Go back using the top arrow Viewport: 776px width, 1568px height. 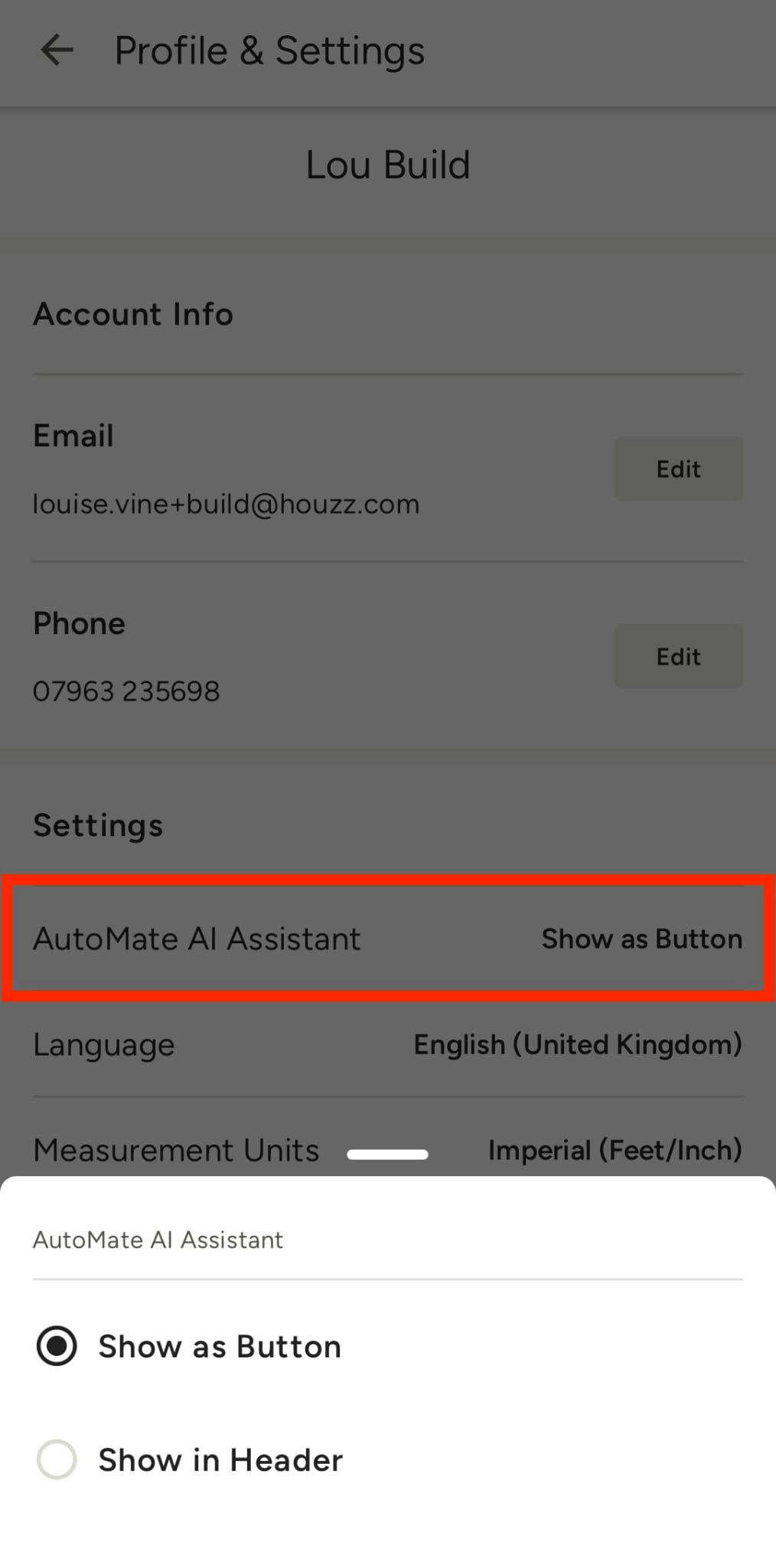point(57,51)
